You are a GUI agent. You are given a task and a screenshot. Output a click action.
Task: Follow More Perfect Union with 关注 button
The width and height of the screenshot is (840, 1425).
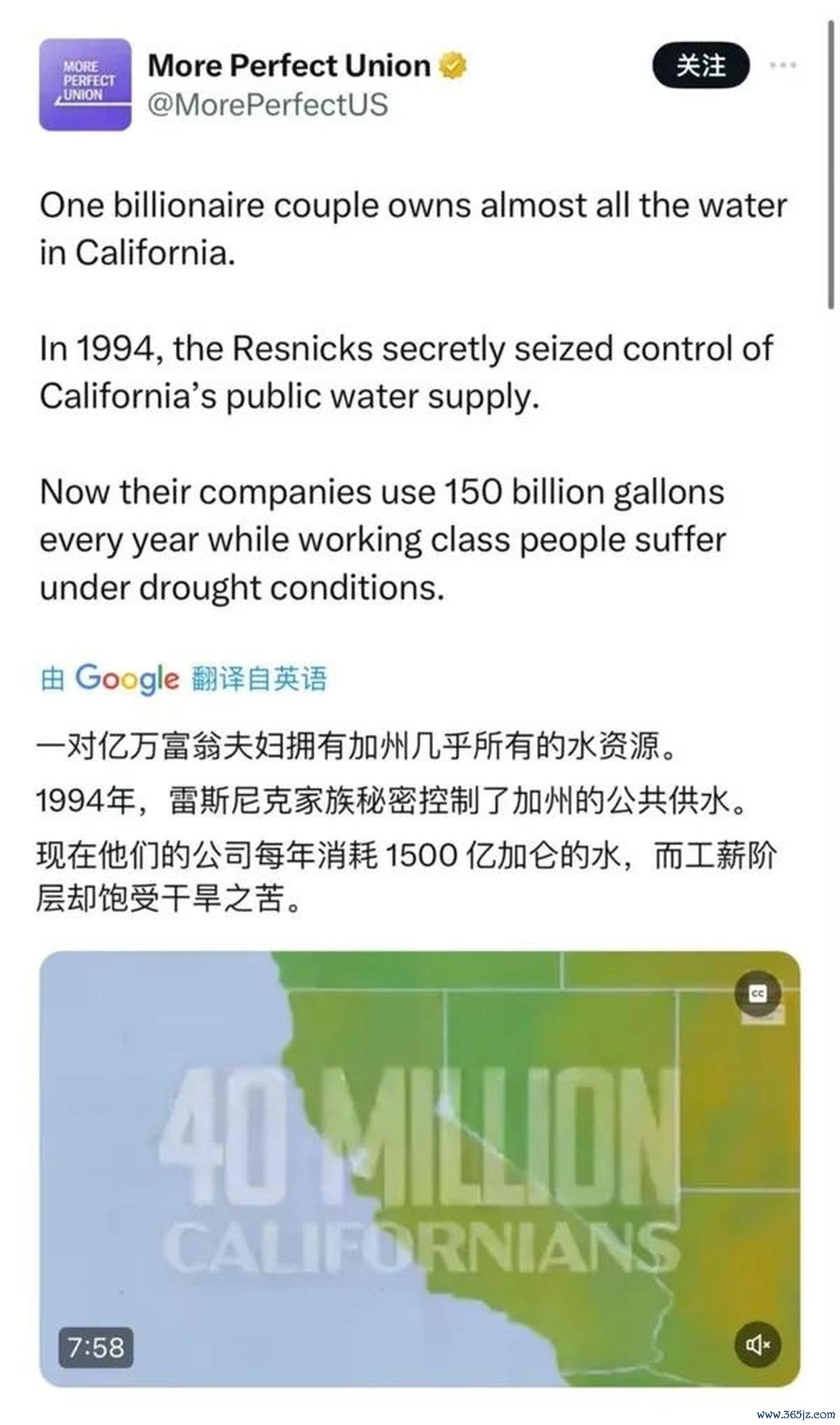[700, 66]
